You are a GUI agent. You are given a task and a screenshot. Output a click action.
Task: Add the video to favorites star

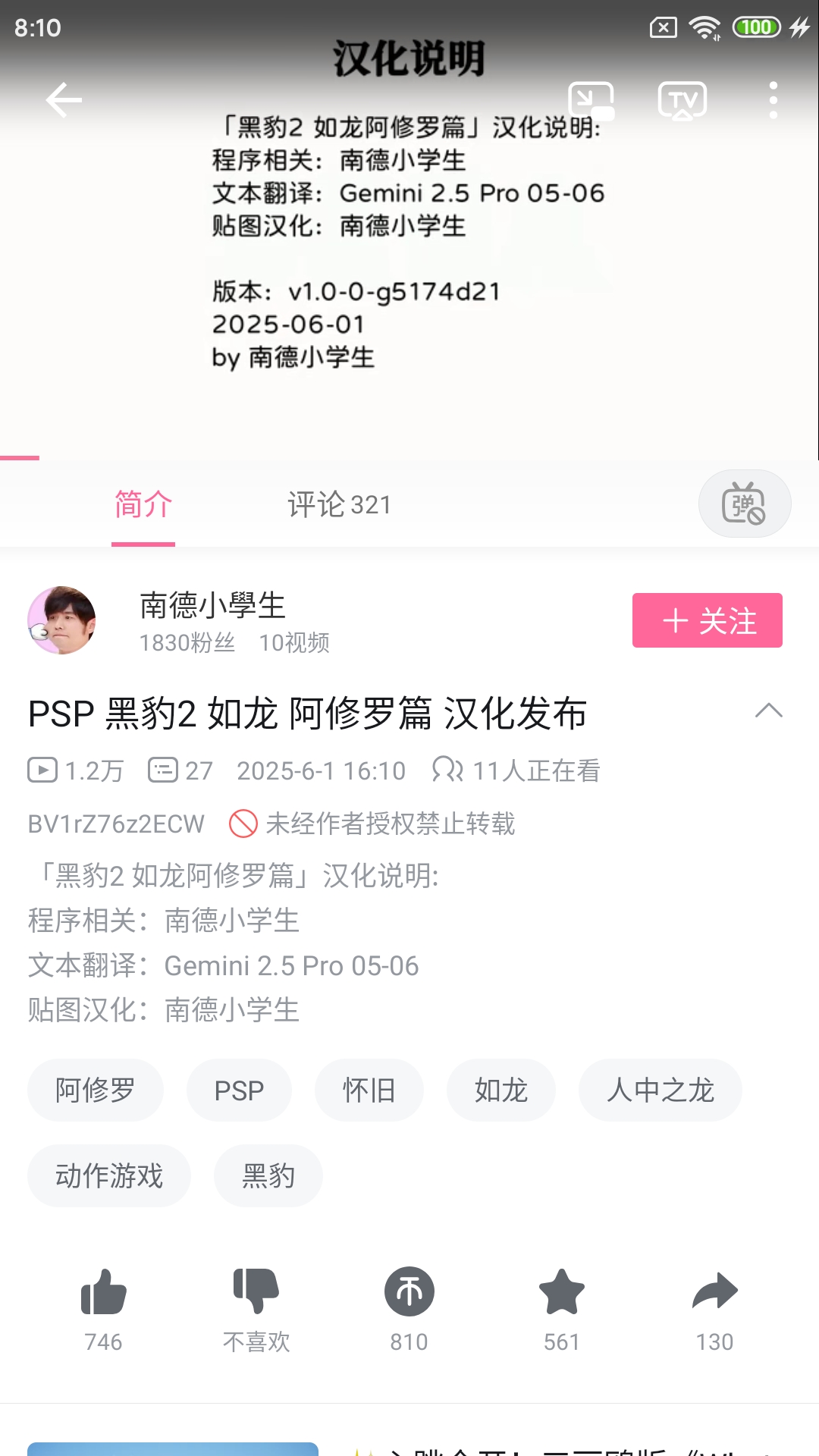[561, 1292]
